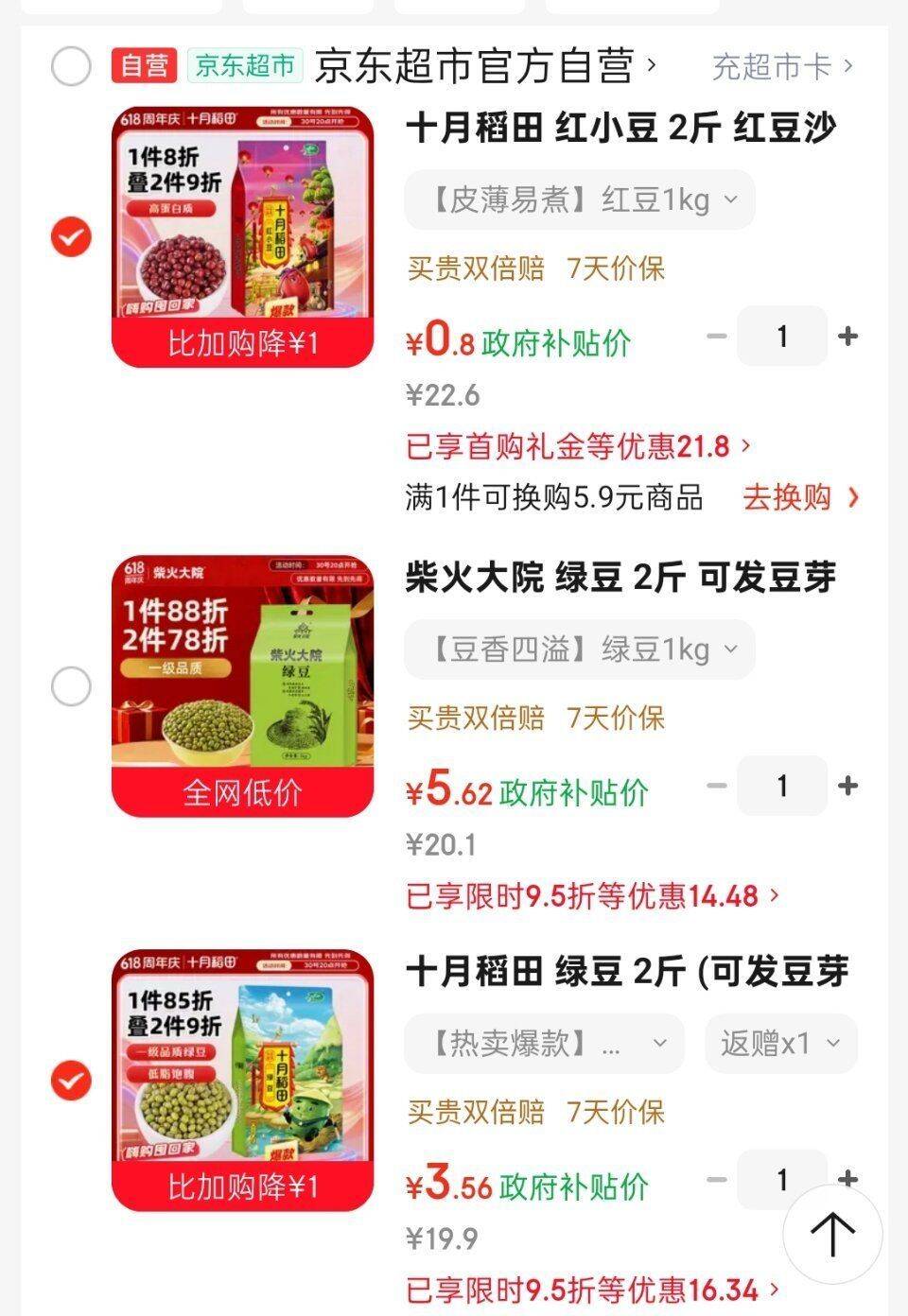Uncheck the 十月稻田 绿豆 item
The width and height of the screenshot is (908, 1316).
click(x=71, y=1081)
